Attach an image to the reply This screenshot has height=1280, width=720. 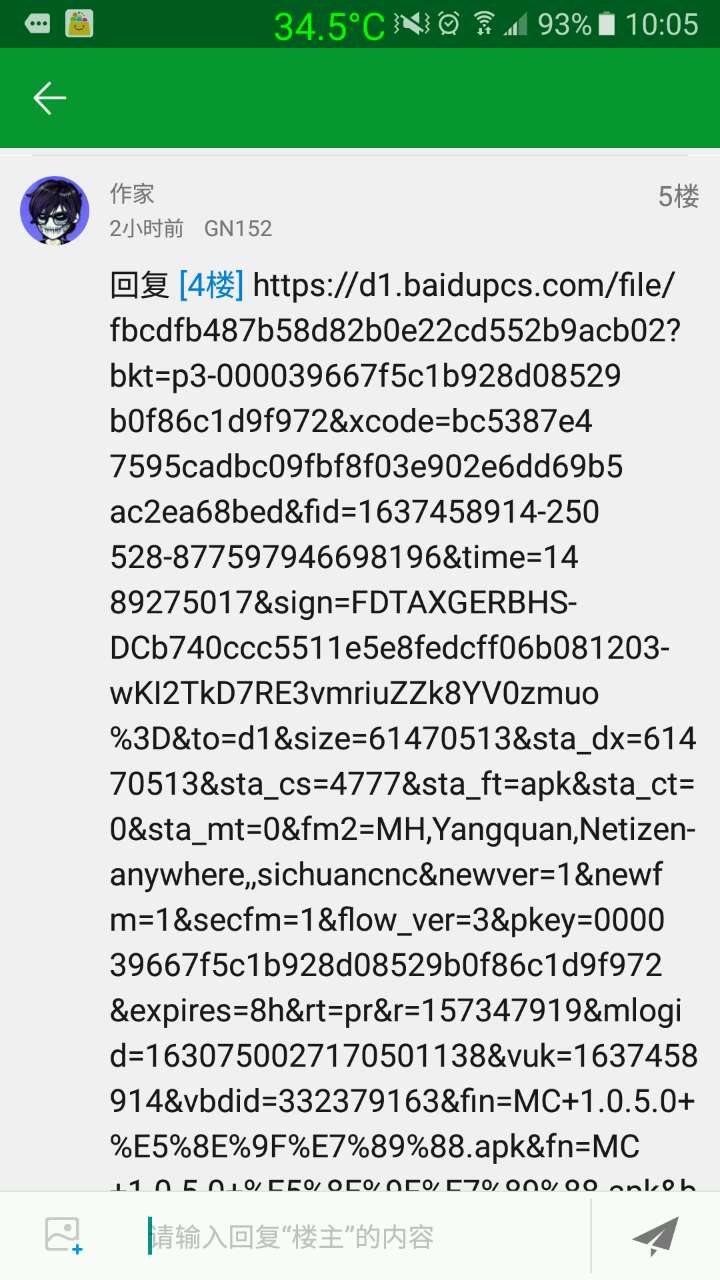(64, 1236)
